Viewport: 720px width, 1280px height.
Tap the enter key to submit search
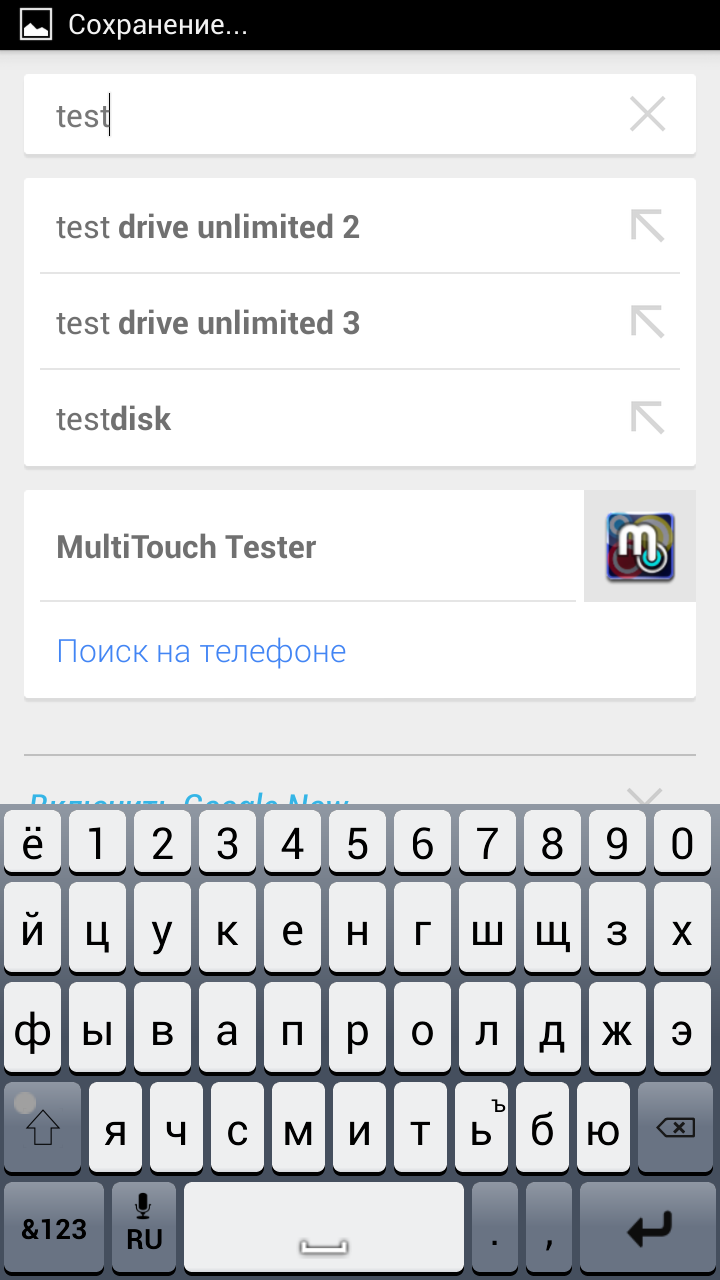(x=648, y=1227)
